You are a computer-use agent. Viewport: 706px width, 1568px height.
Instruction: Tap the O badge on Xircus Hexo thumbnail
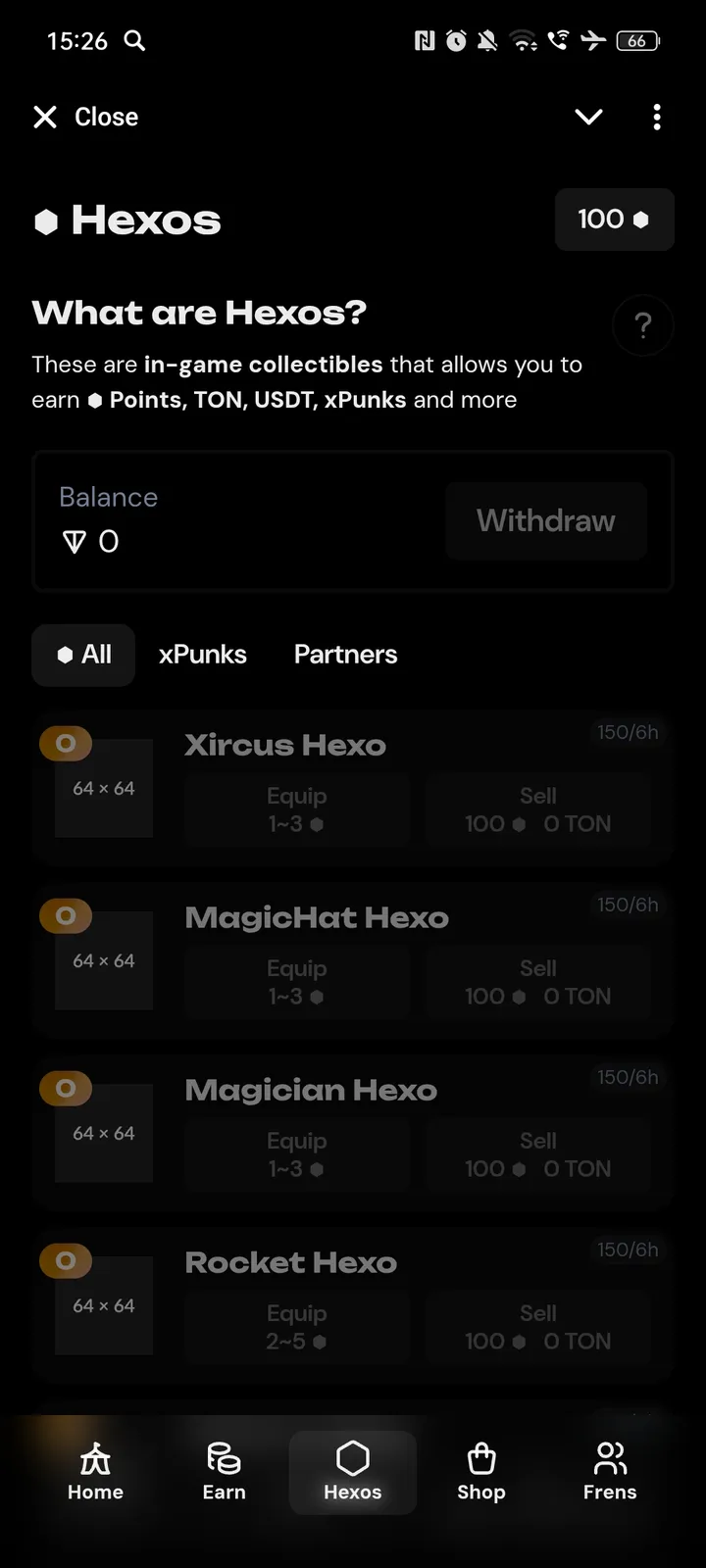click(x=65, y=743)
